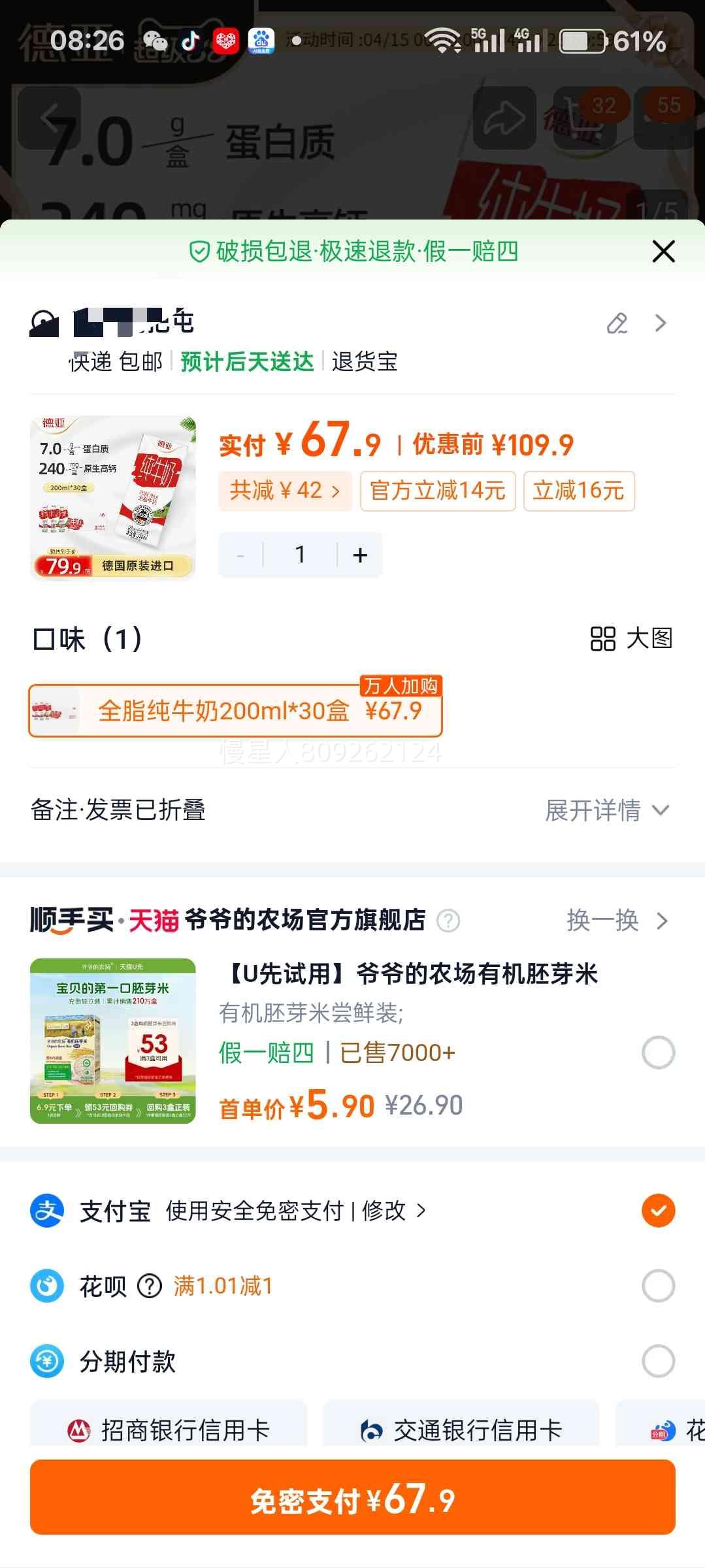The image size is (705, 1568).
Task: Open address details with the right chevron
Action: pyautogui.click(x=659, y=323)
